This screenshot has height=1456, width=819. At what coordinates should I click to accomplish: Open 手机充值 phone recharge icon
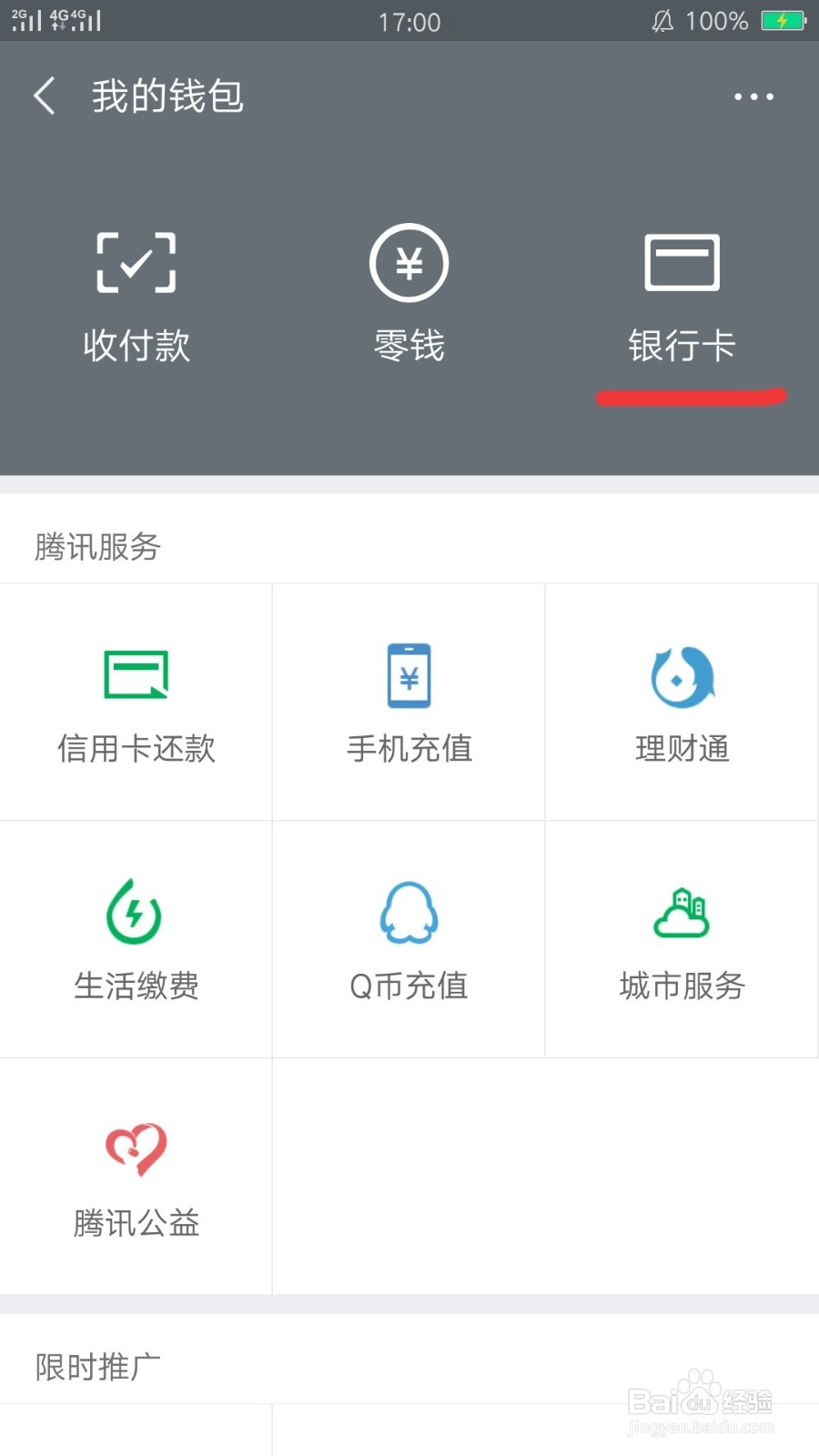coord(409,673)
